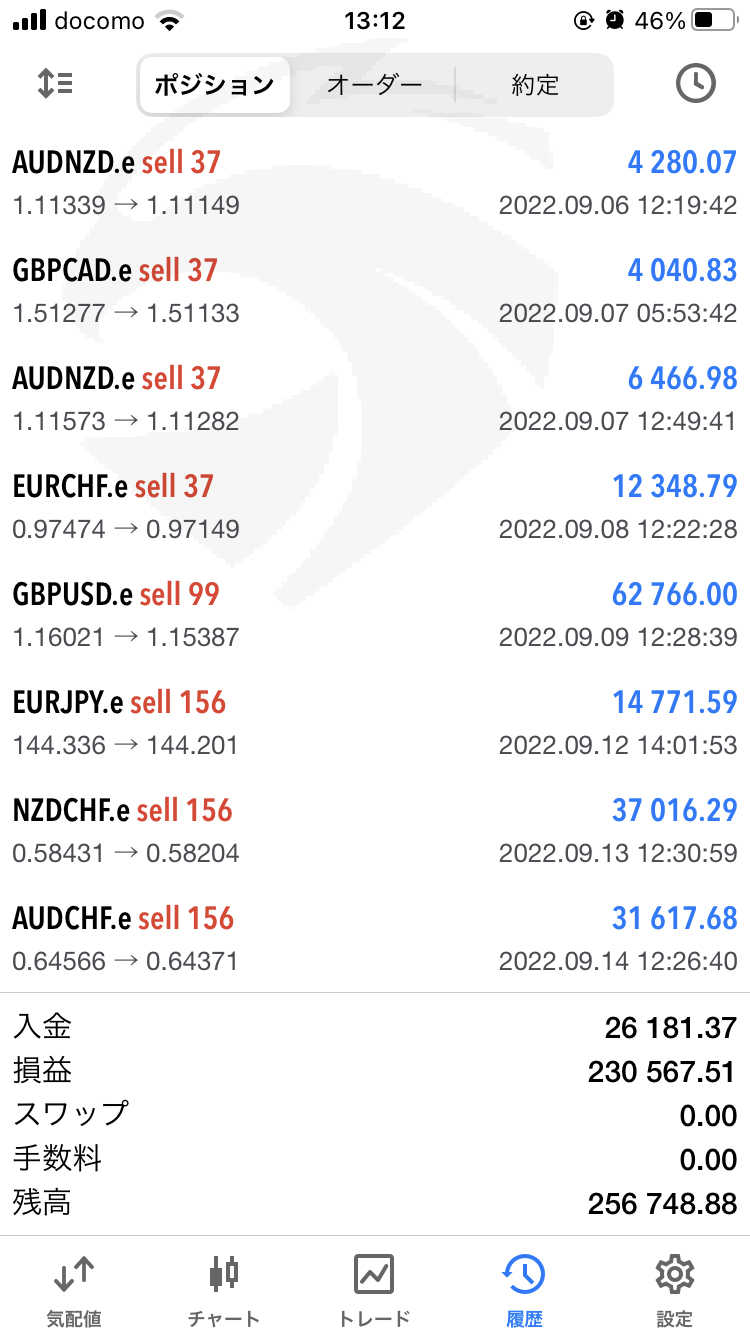Open the GBPCAD.e sell 37 position

(x=375, y=291)
